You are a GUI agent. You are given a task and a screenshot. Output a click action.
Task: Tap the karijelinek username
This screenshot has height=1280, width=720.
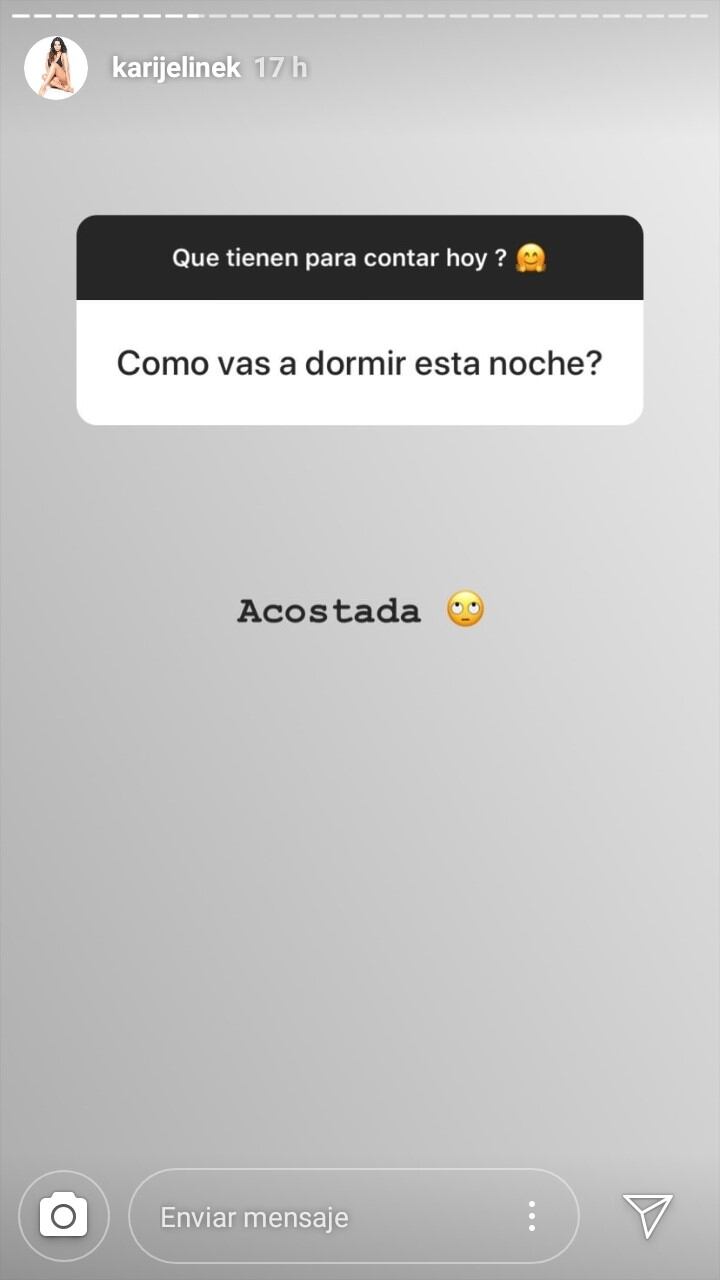pyautogui.click(x=176, y=68)
